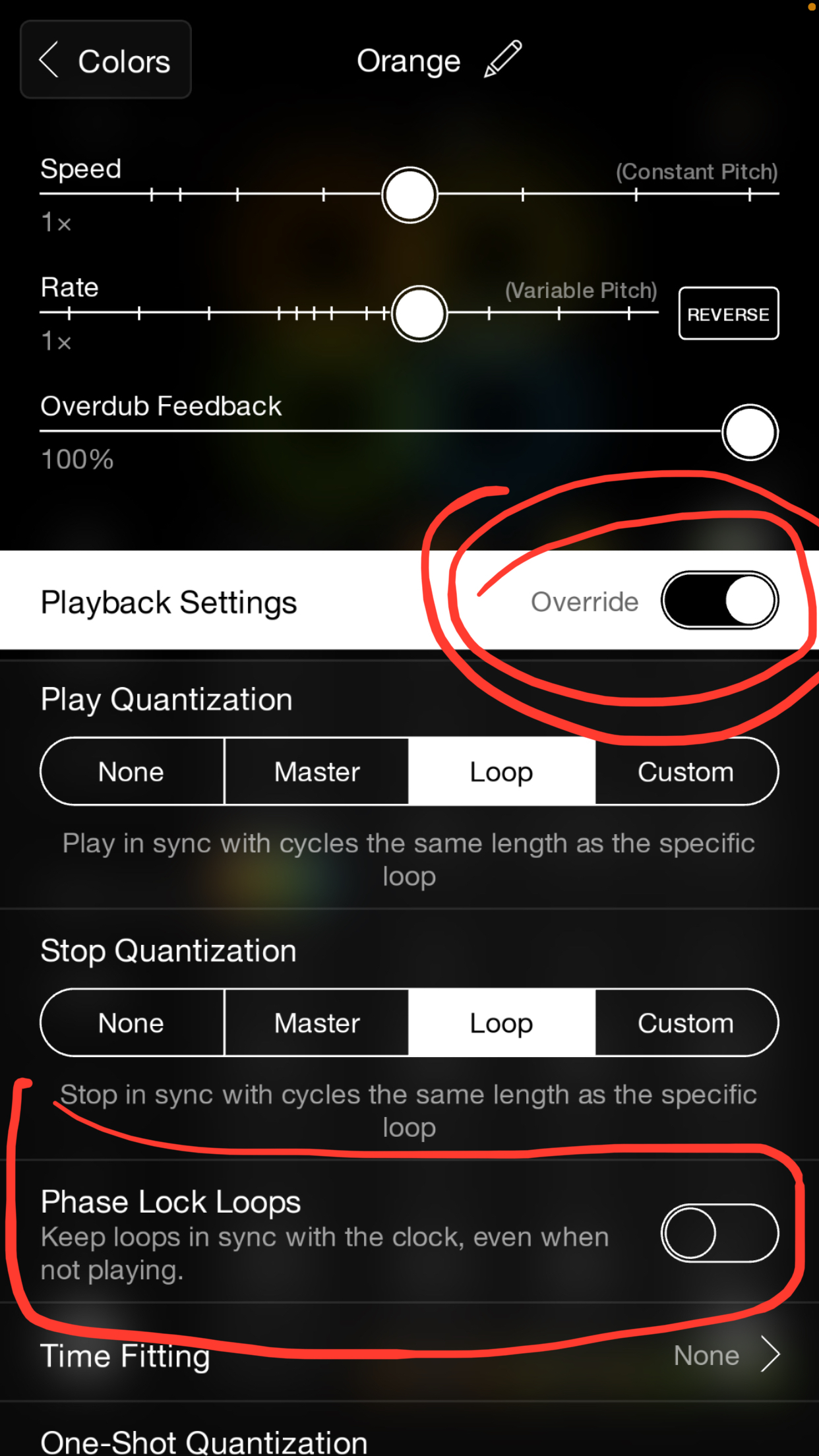
Task: Enable Phase Lock Loops
Action: (719, 1233)
